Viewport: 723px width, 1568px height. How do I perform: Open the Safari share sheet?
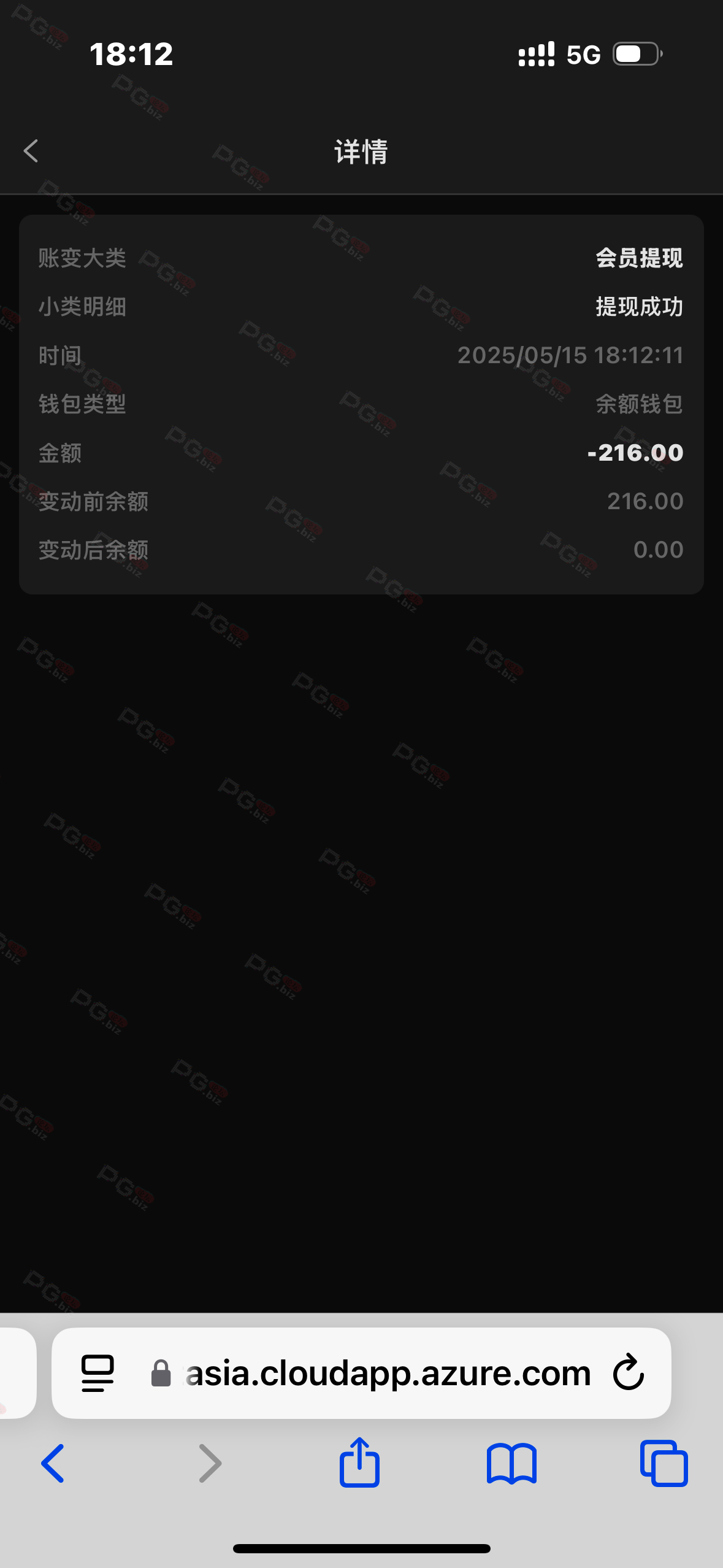(359, 1462)
